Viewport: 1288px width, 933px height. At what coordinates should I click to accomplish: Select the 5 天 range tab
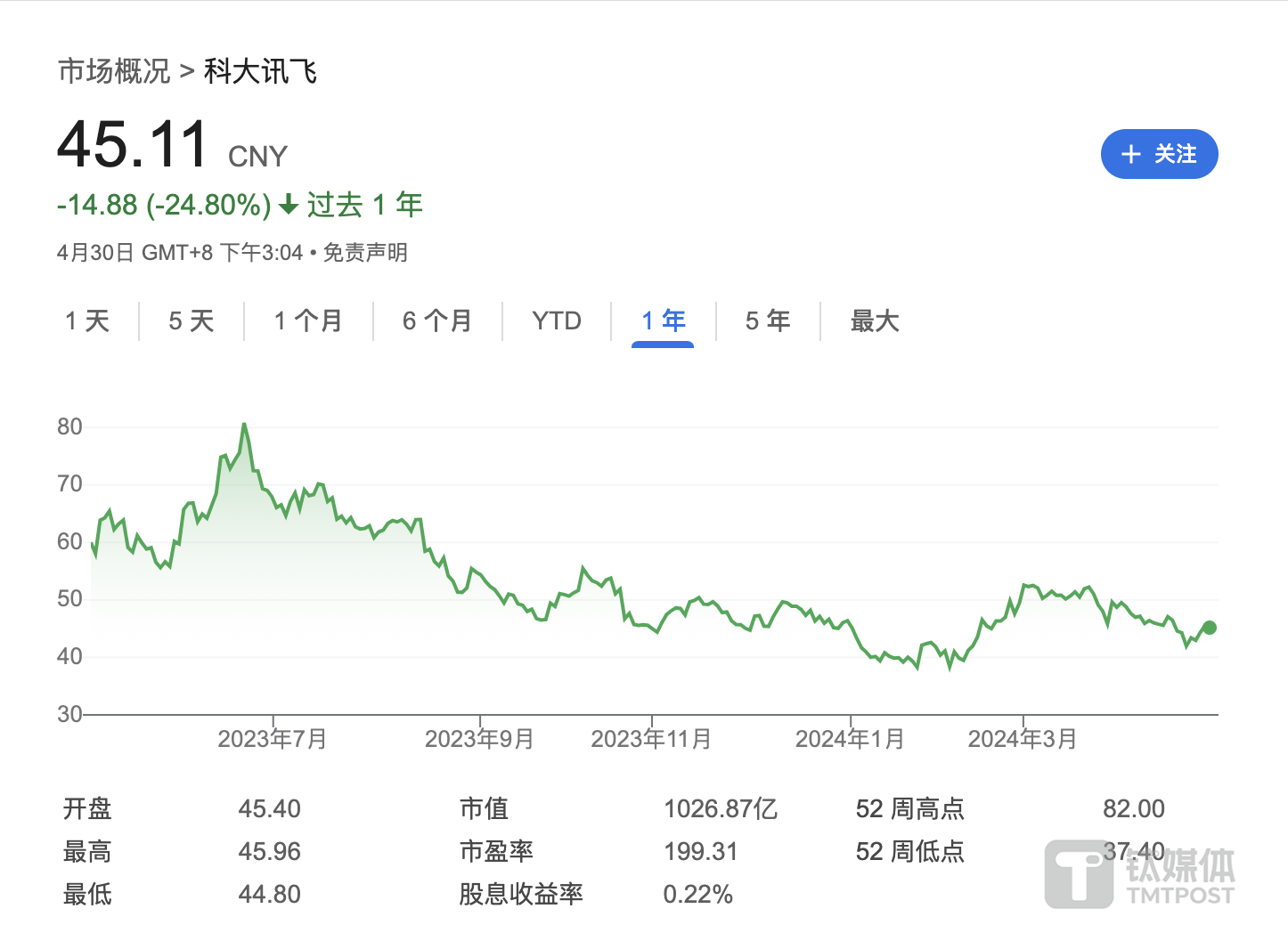pyautogui.click(x=192, y=320)
